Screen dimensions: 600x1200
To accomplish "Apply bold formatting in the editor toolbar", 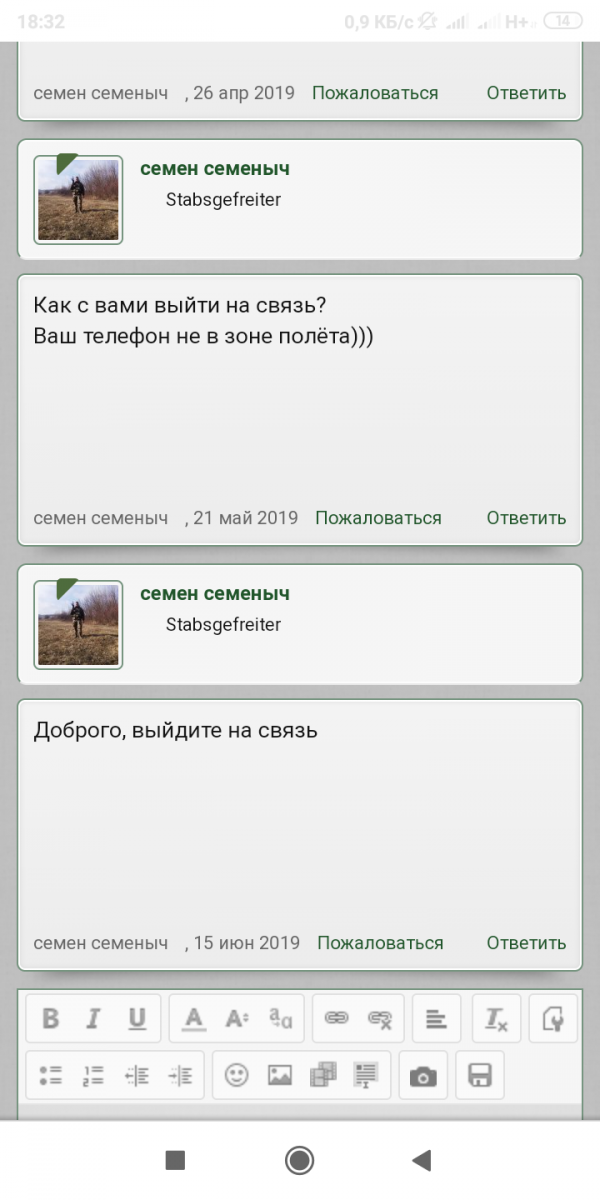I will point(50,1019).
